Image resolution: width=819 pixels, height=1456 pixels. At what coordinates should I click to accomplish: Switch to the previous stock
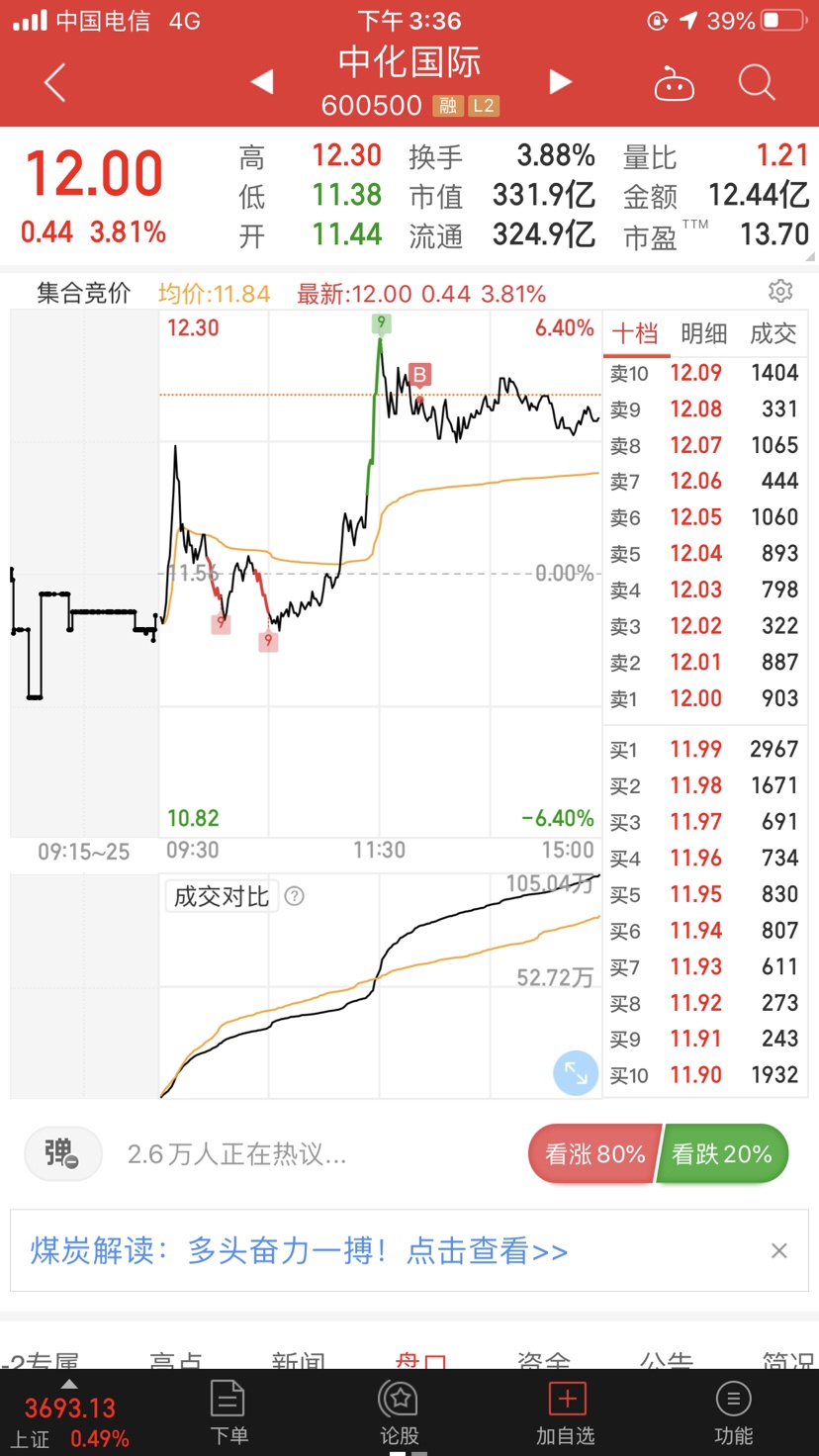tap(261, 82)
